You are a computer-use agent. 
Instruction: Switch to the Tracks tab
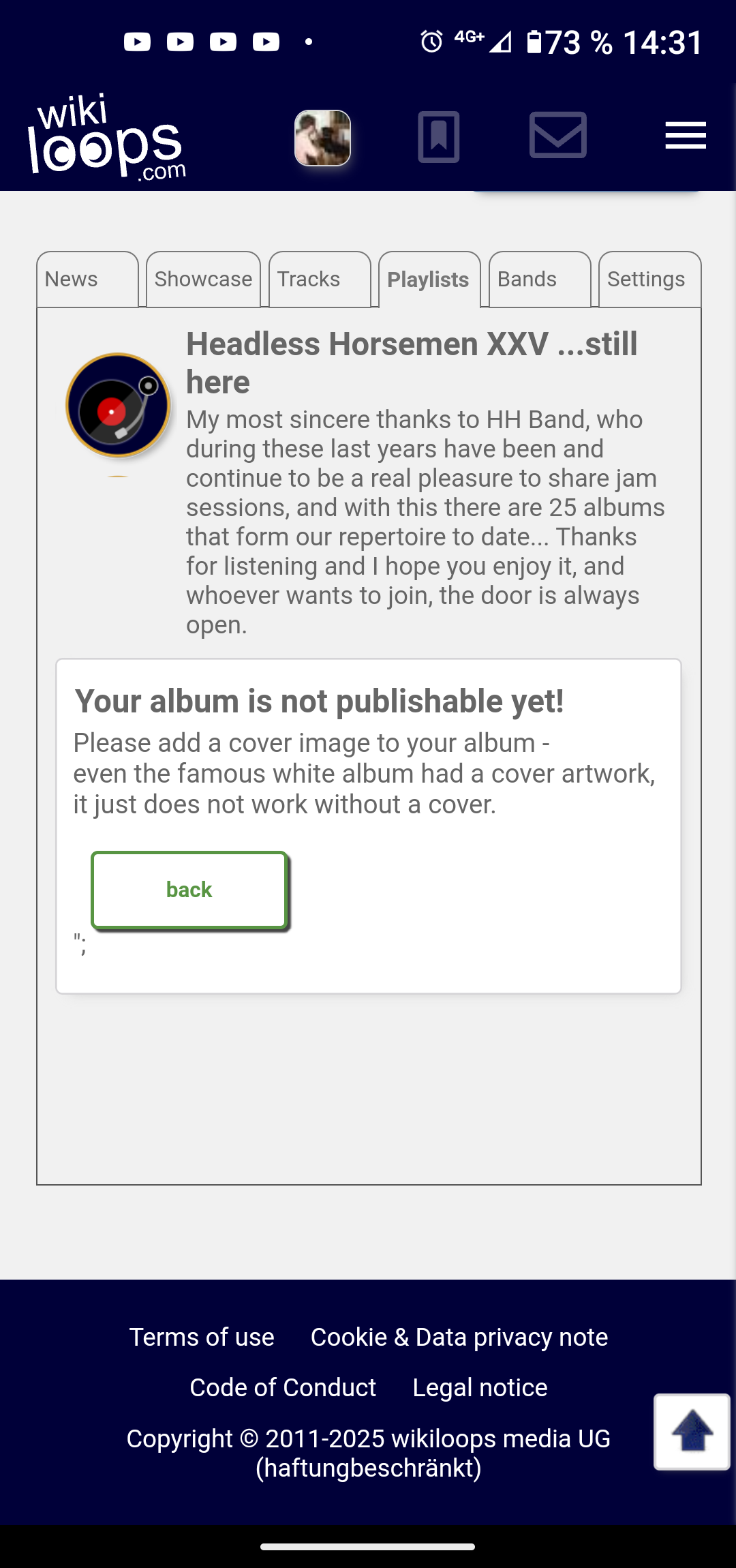click(320, 280)
